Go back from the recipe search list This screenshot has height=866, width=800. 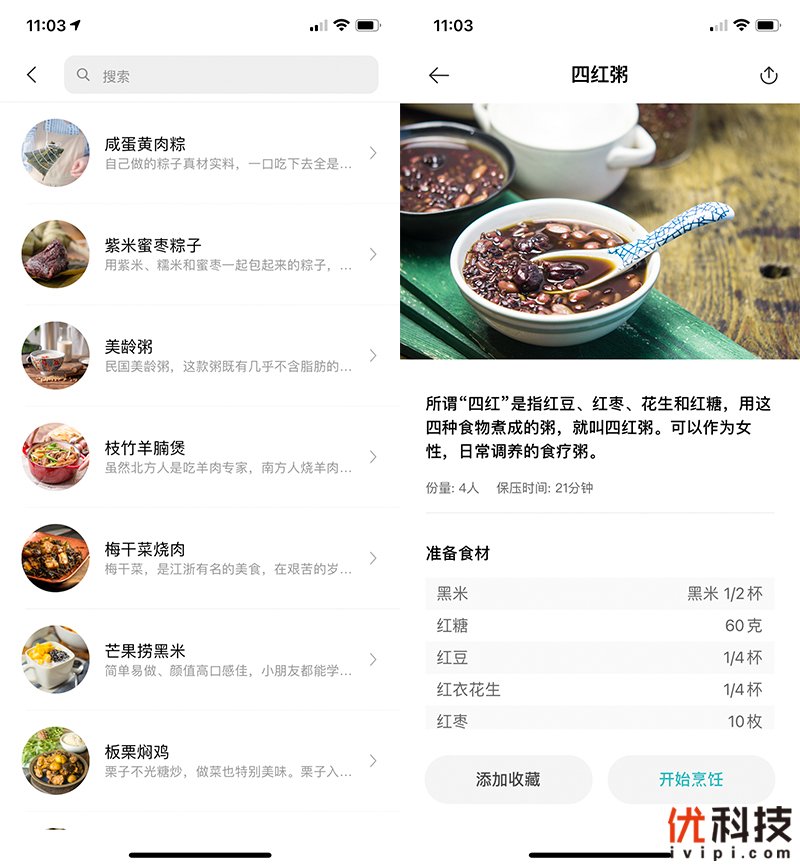32,75
